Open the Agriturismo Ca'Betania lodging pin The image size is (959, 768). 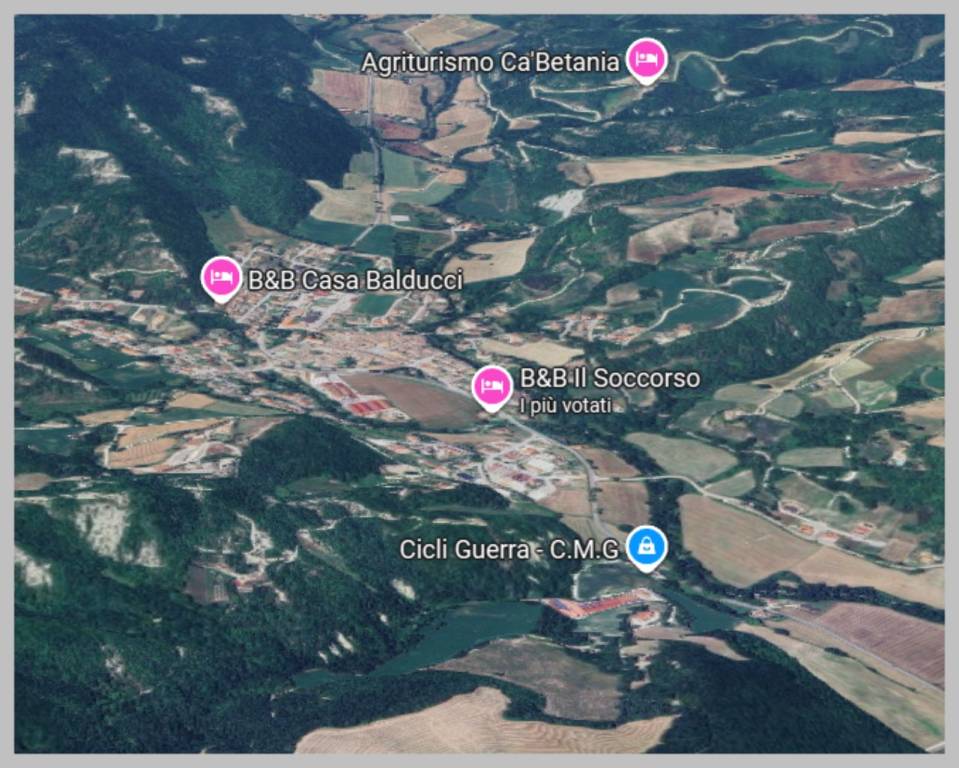[647, 59]
